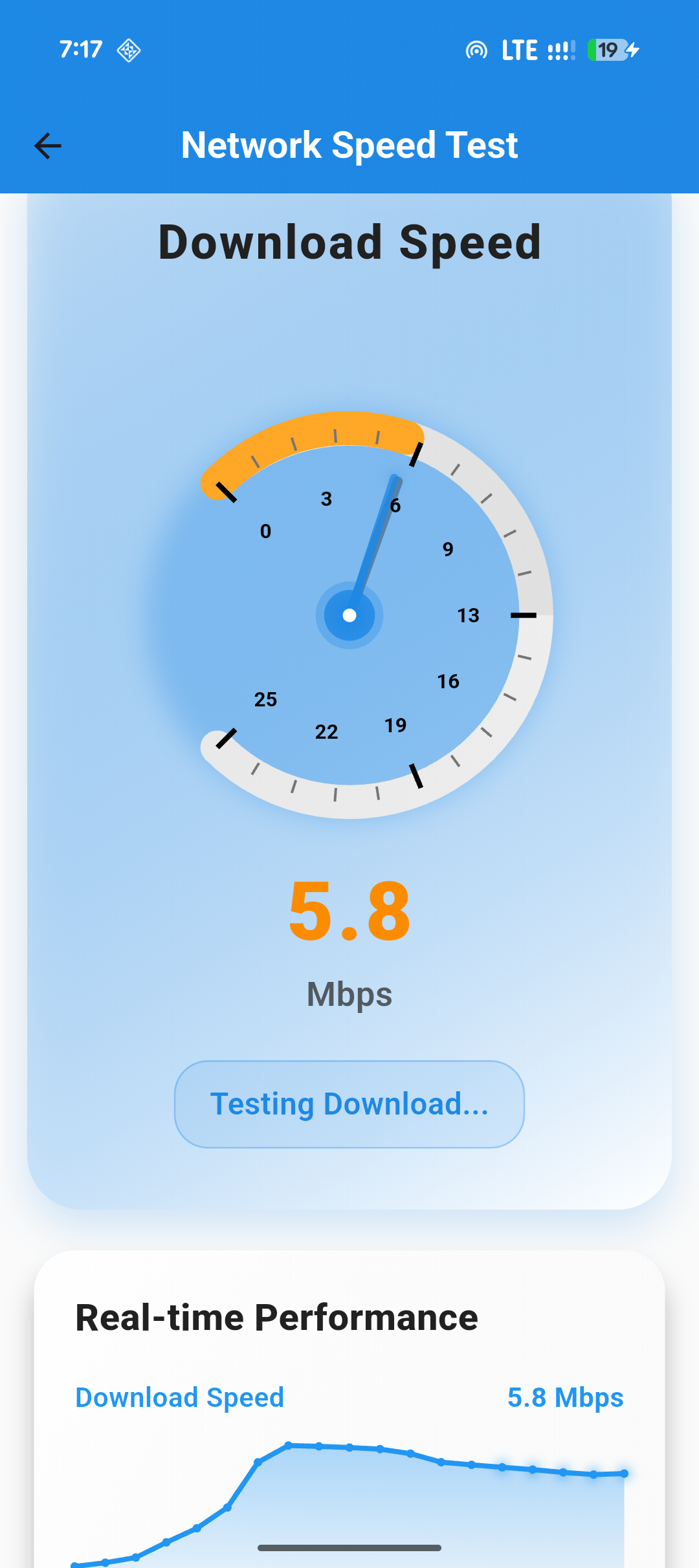This screenshot has height=1568, width=699.
Task: Select the Network Speed Test title
Action: pyautogui.click(x=349, y=144)
